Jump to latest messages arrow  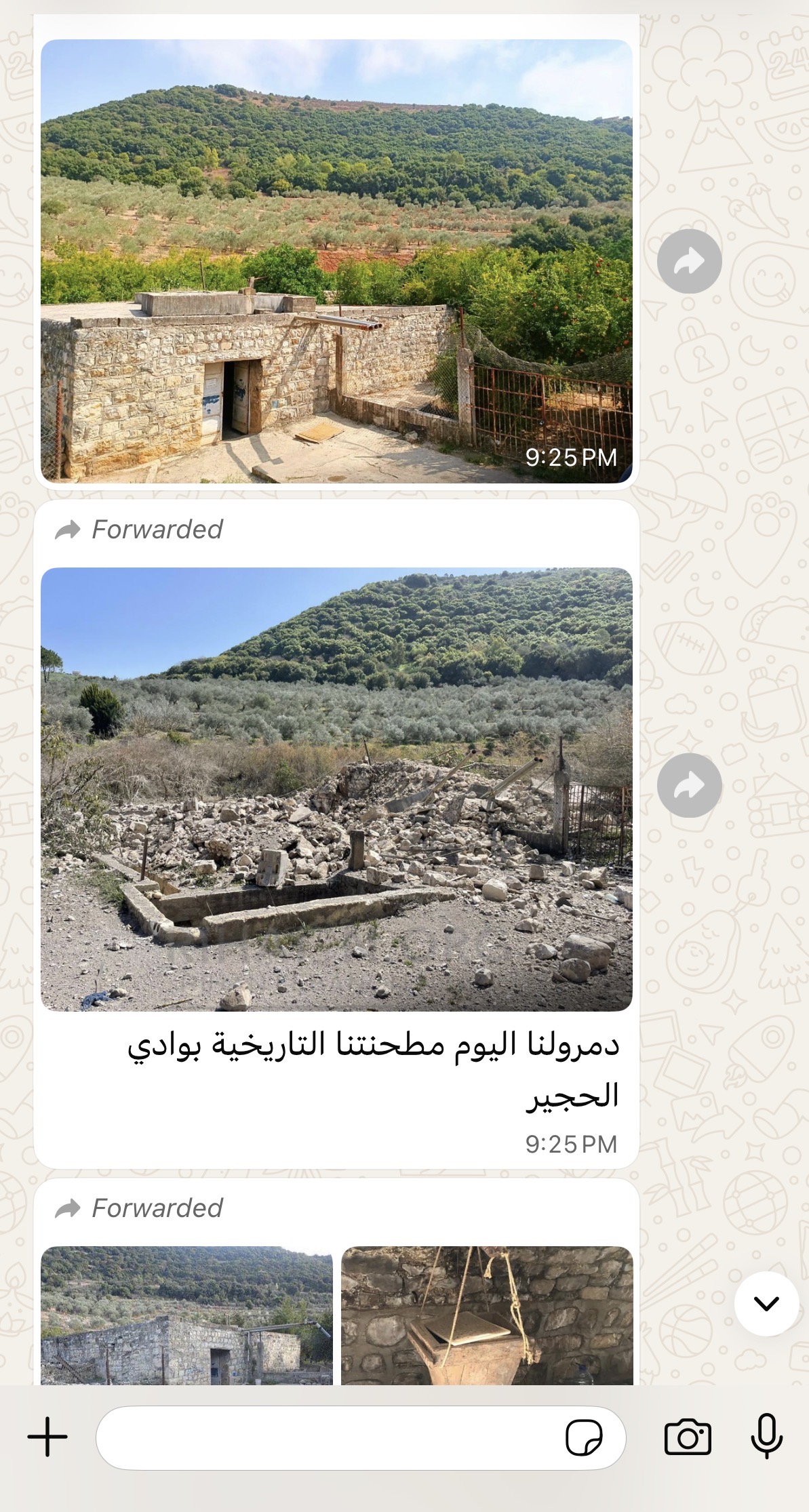tap(766, 1303)
